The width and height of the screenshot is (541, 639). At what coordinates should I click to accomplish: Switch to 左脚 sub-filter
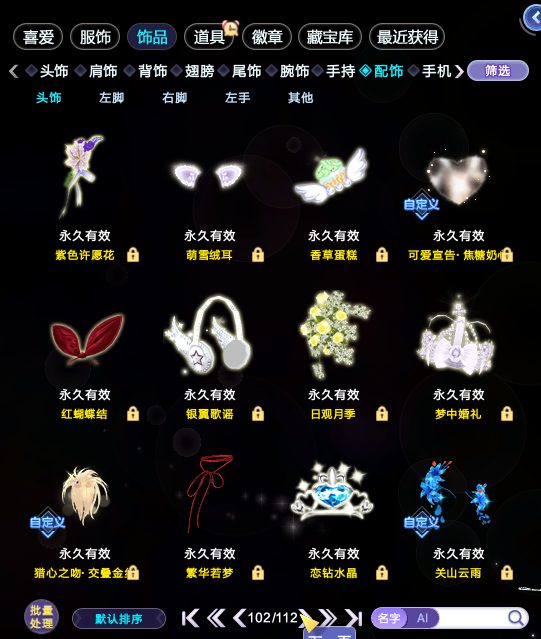111,98
